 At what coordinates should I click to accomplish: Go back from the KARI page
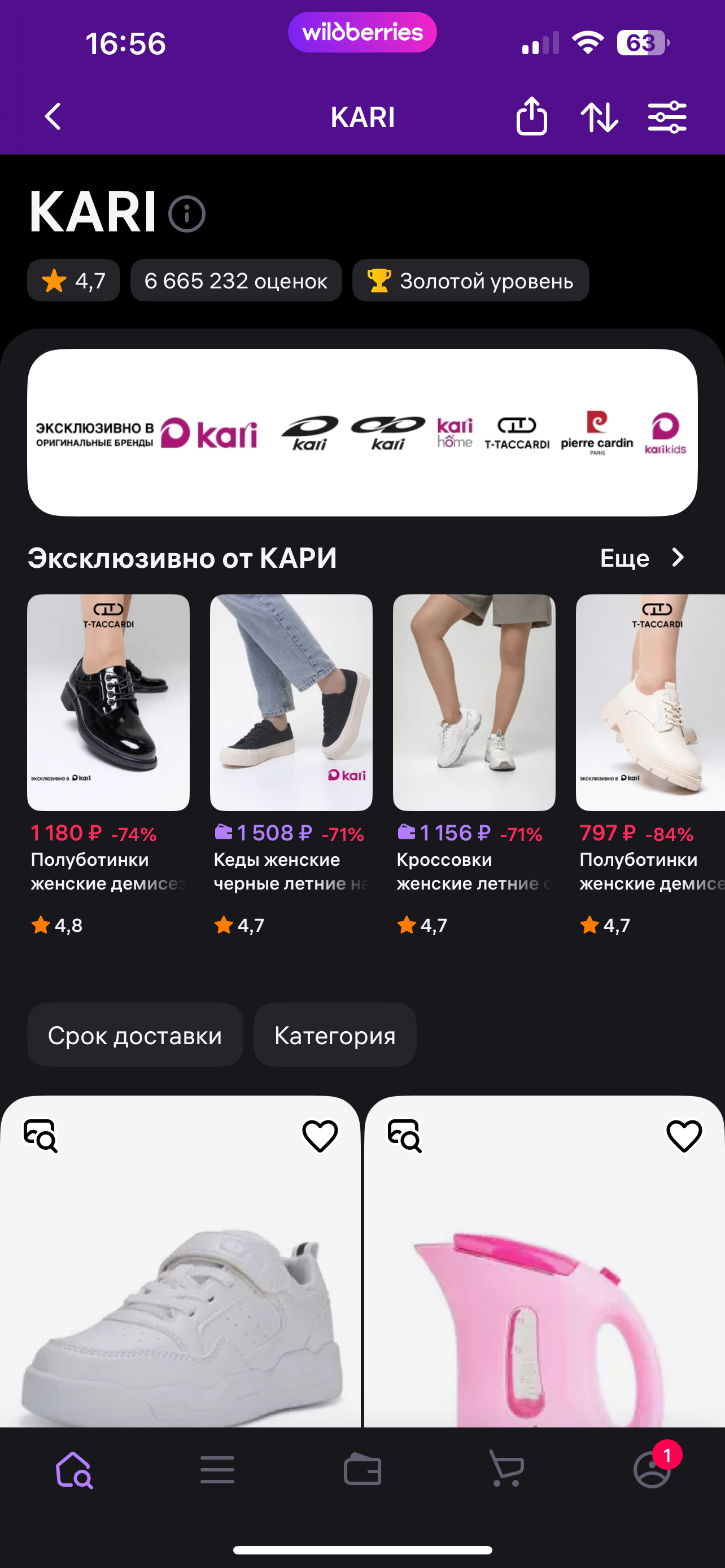53,116
